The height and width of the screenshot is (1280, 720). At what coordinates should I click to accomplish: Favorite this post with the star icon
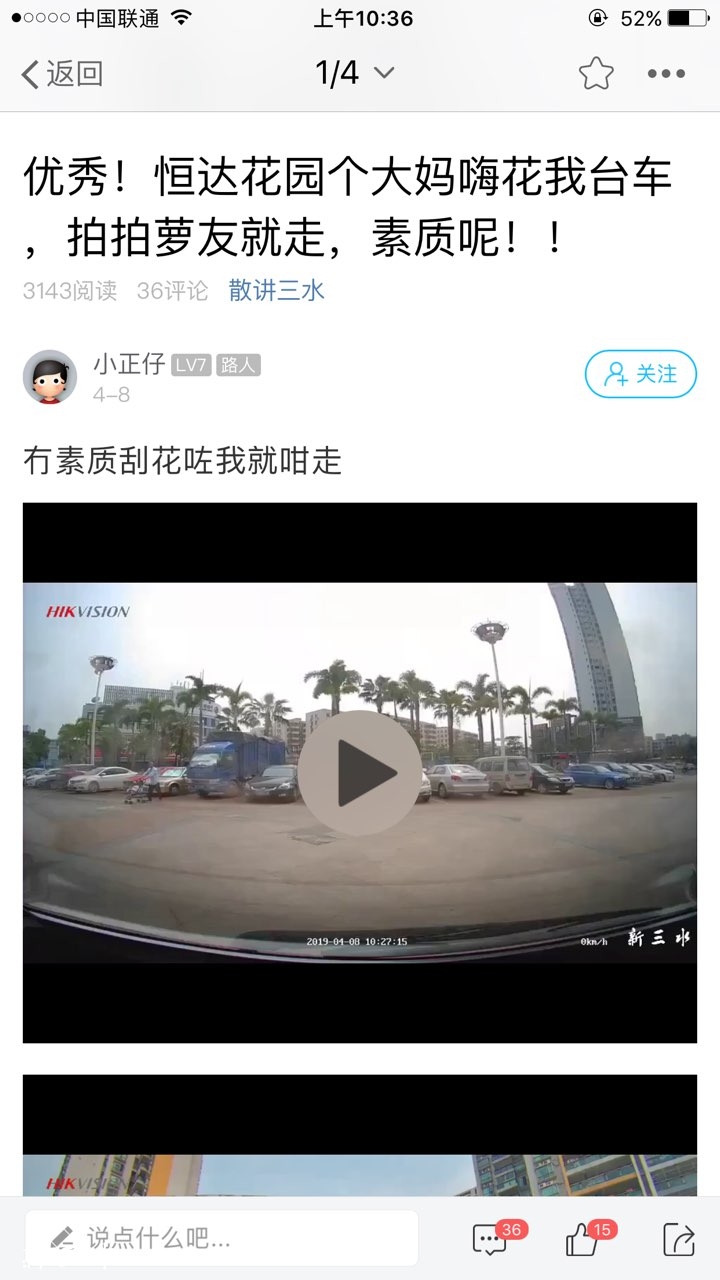coord(596,73)
